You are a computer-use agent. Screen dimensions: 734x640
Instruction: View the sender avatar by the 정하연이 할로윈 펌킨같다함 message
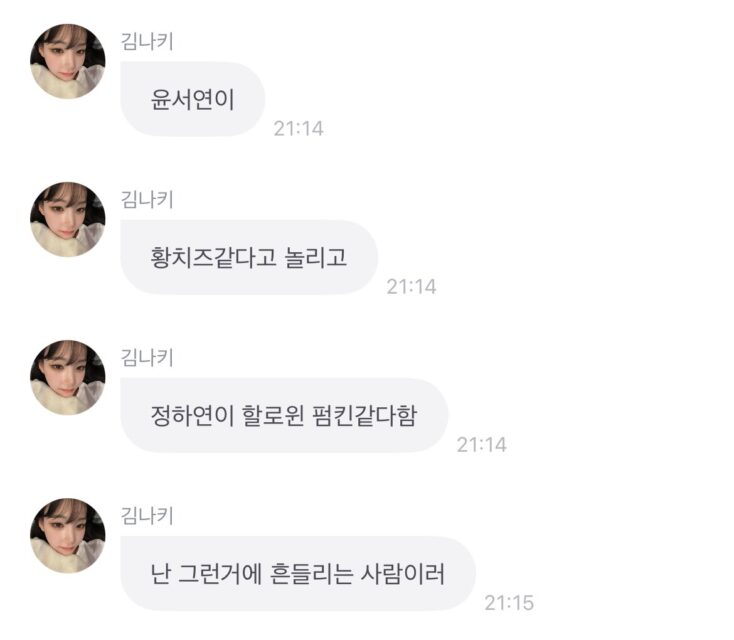(68, 377)
